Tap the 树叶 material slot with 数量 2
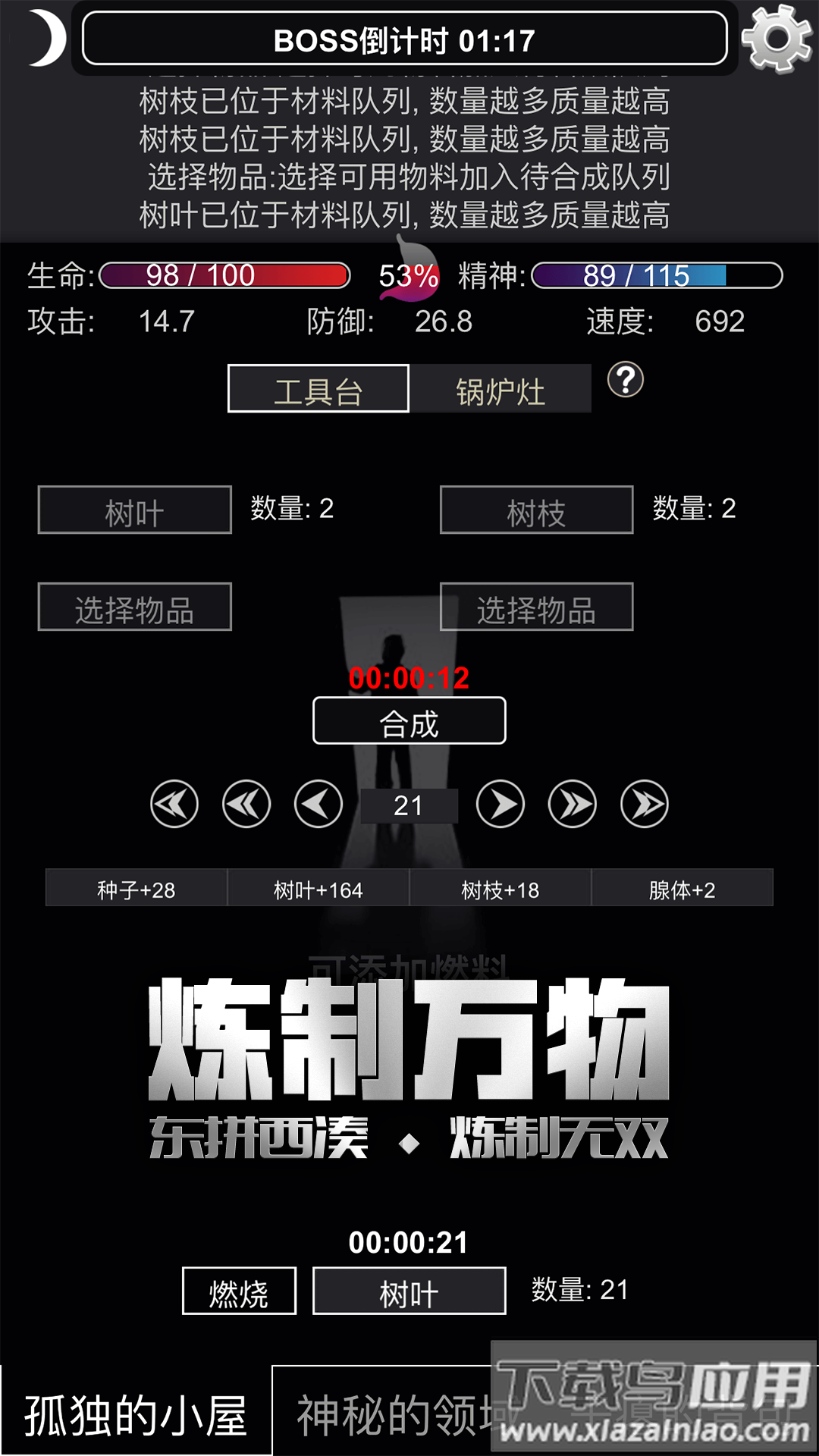This screenshot has width=819, height=1456. coord(135,510)
